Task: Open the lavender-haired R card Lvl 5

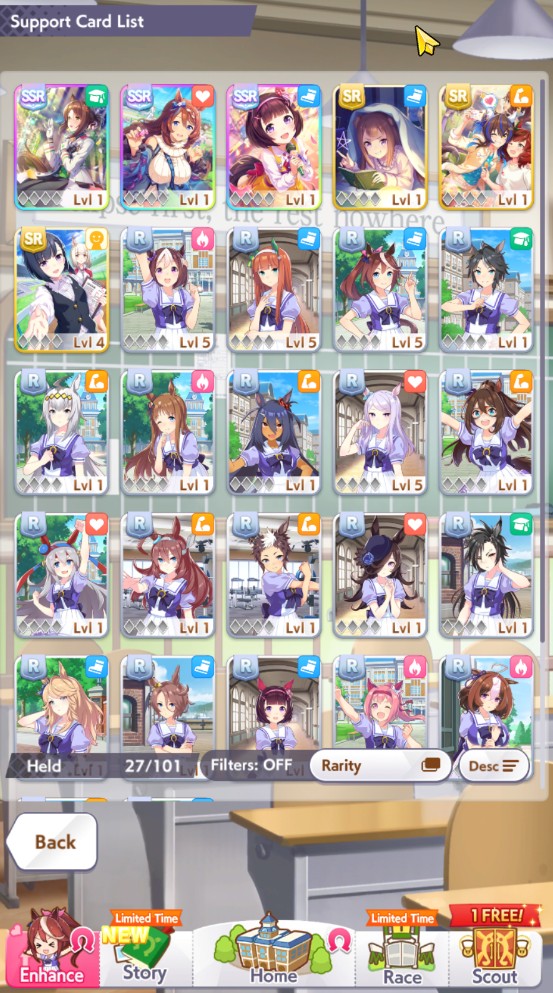Action: click(x=380, y=433)
